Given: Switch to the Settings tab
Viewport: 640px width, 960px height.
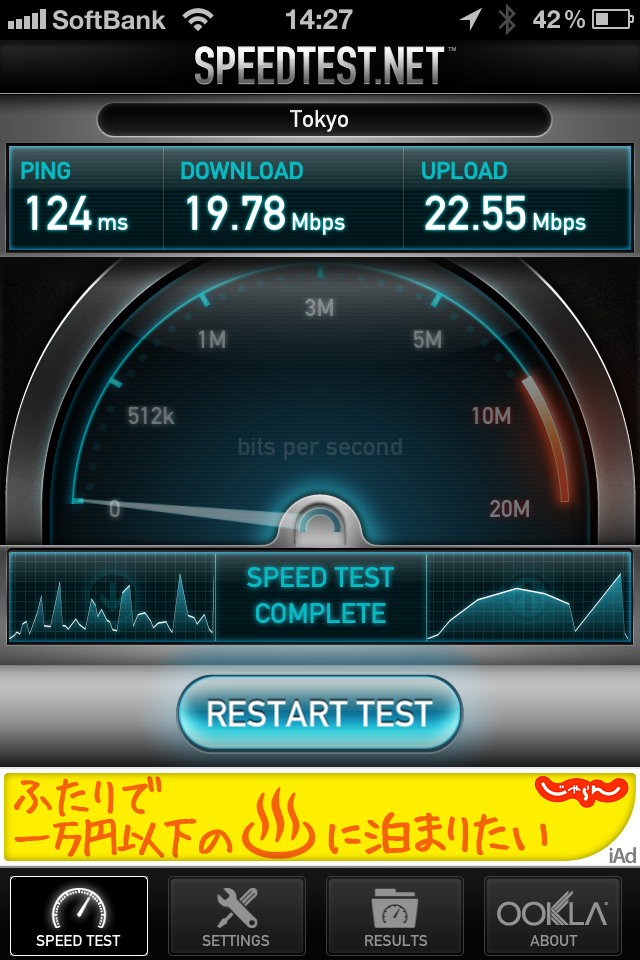Looking at the screenshot, I should [x=236, y=916].
